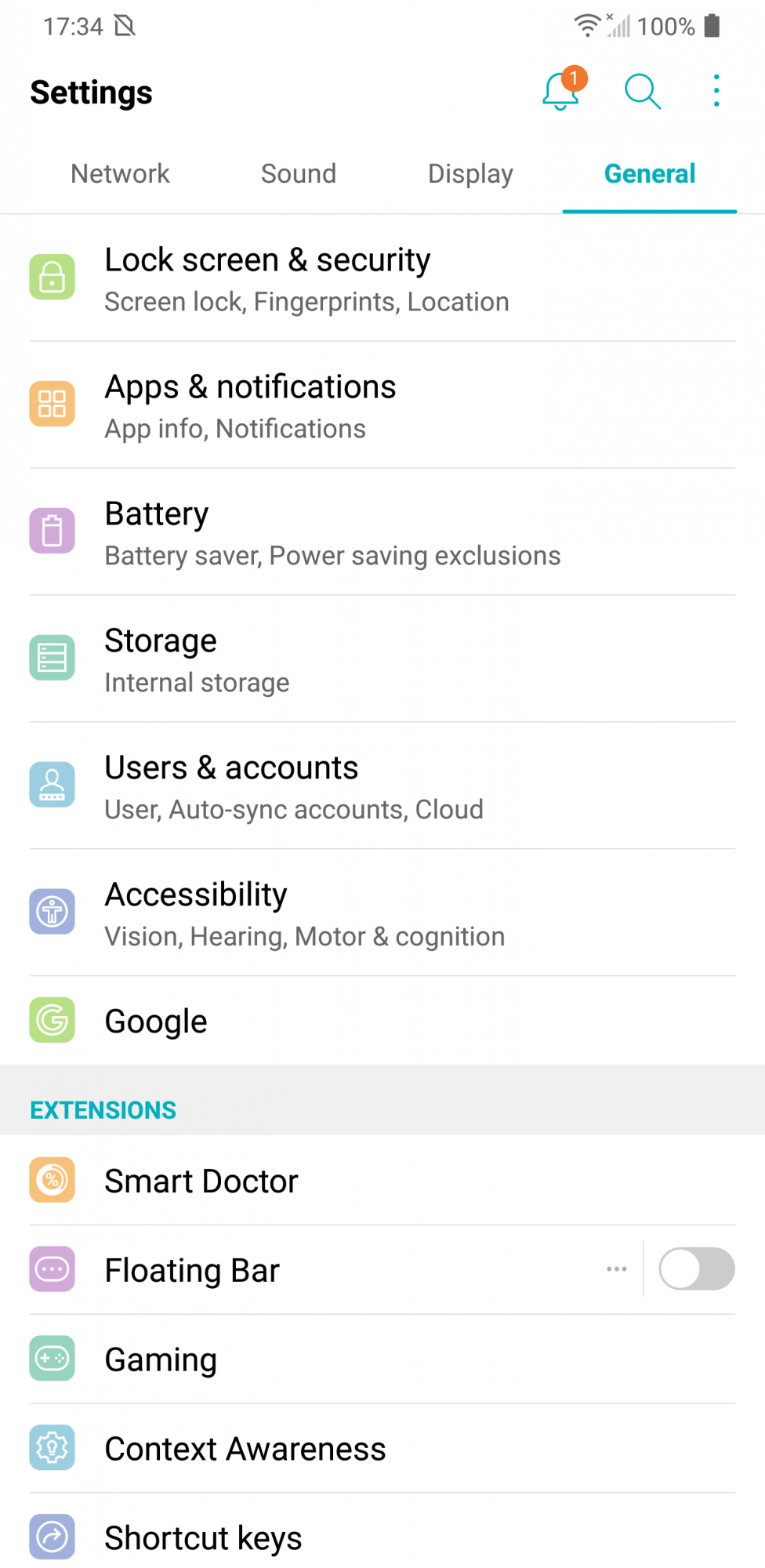Tap the search icon in Settings
This screenshot has height=1568, width=765.
click(642, 92)
